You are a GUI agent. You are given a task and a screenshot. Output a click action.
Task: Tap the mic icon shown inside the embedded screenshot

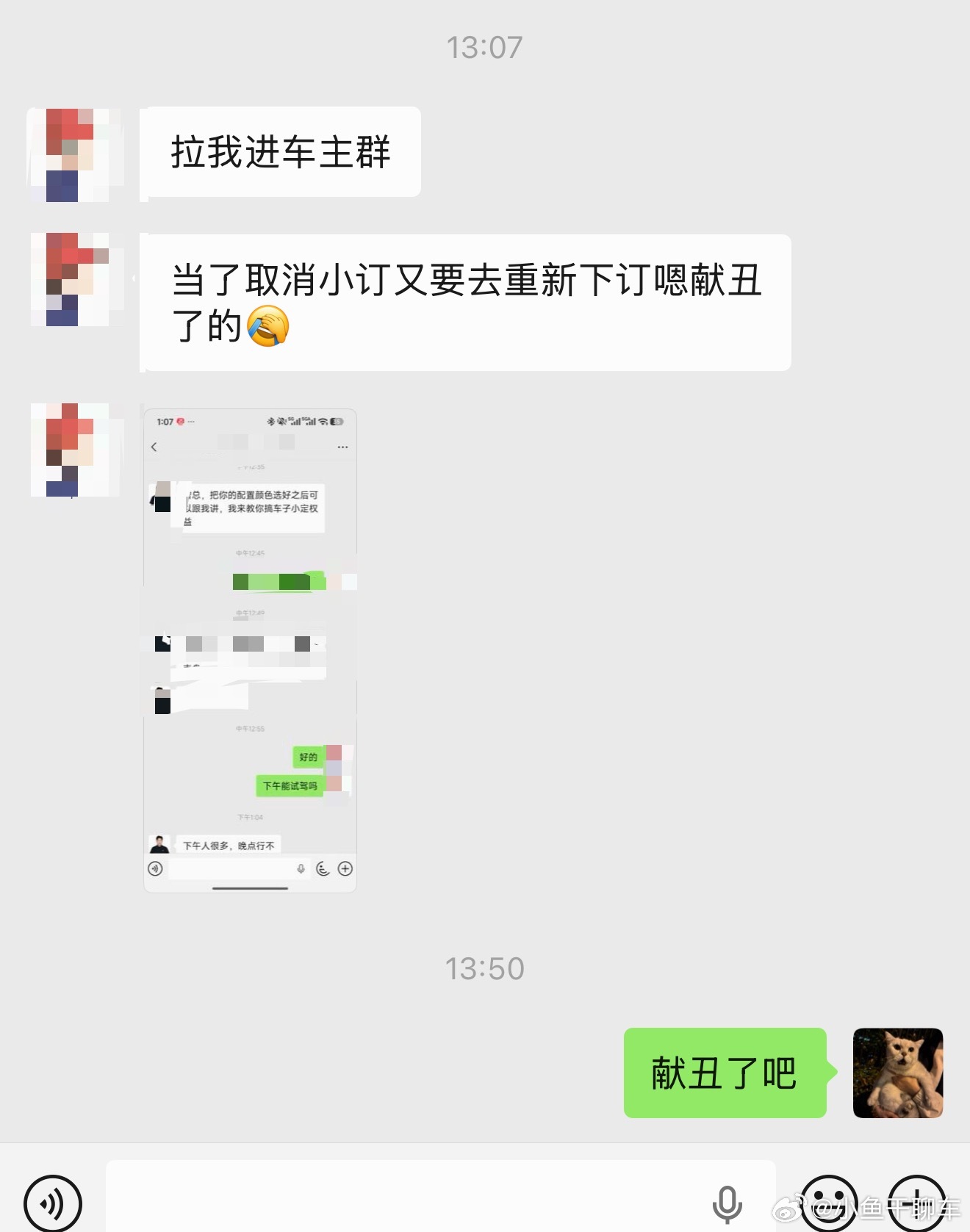tap(300, 868)
